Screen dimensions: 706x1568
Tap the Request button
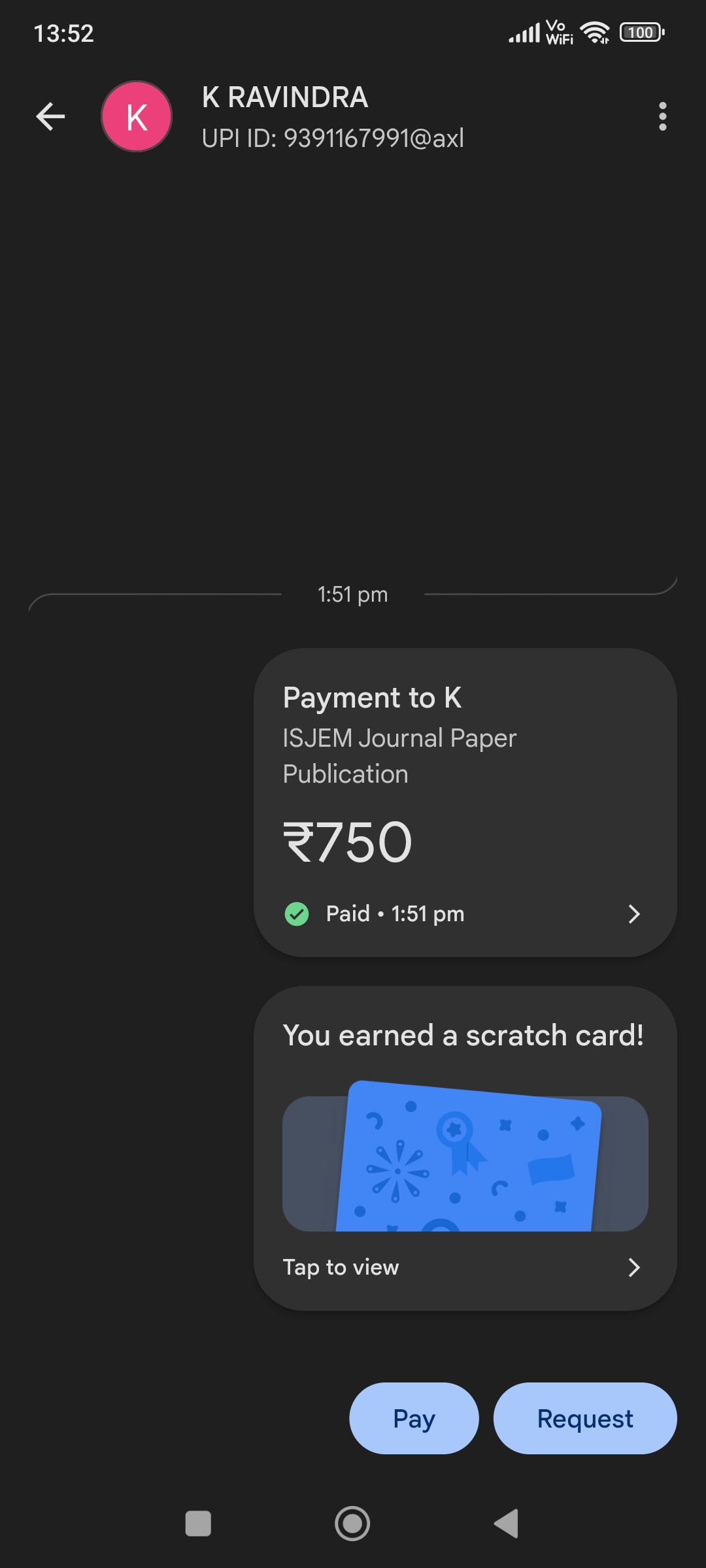(584, 1418)
